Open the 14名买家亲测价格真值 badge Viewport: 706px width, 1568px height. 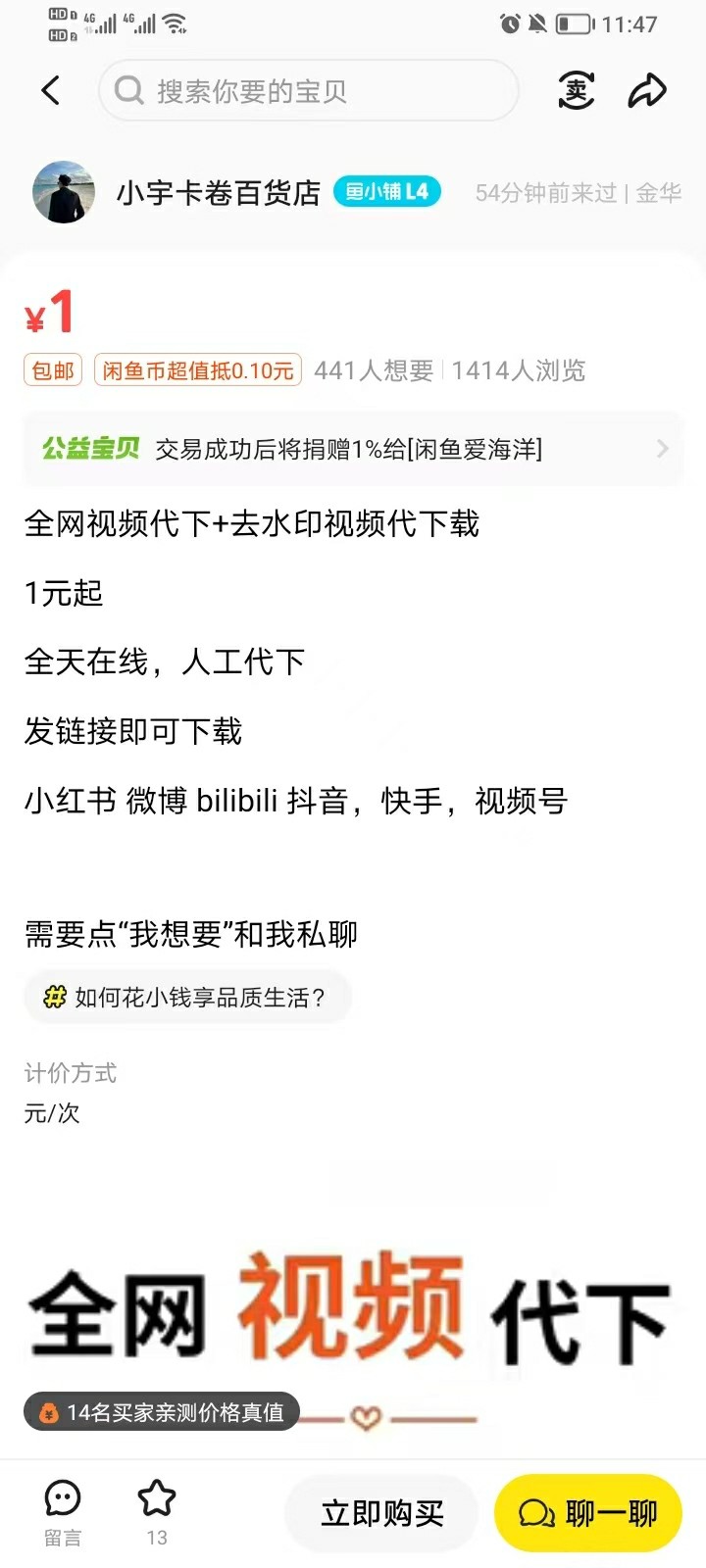[162, 1412]
